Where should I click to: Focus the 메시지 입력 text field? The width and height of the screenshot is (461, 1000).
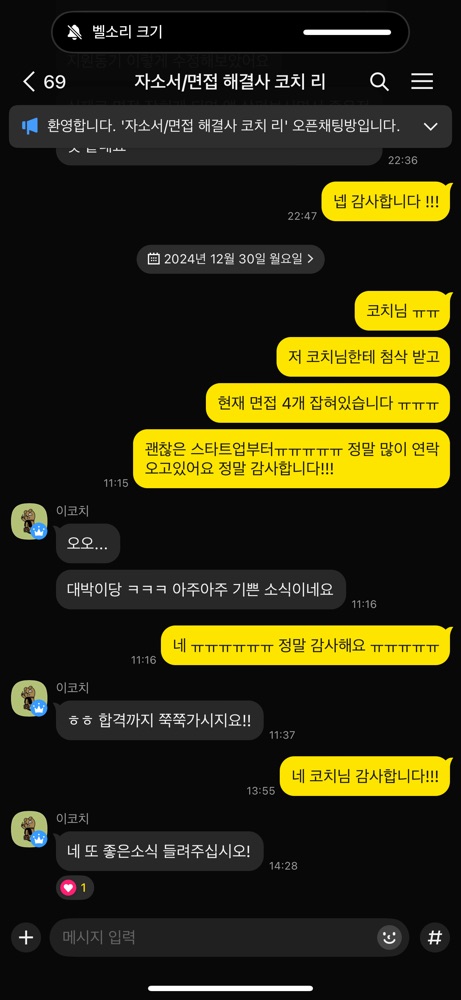[x=217, y=938]
